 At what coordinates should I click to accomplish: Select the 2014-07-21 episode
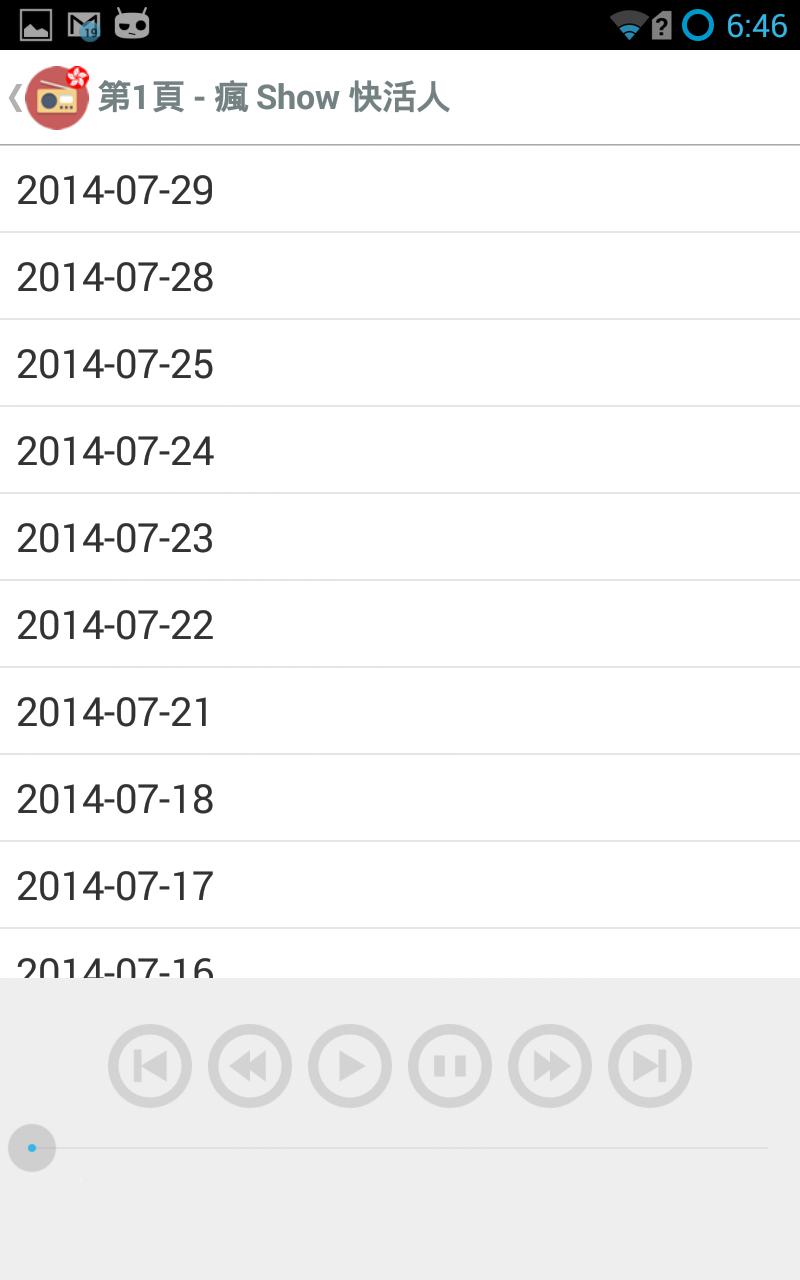(x=400, y=712)
